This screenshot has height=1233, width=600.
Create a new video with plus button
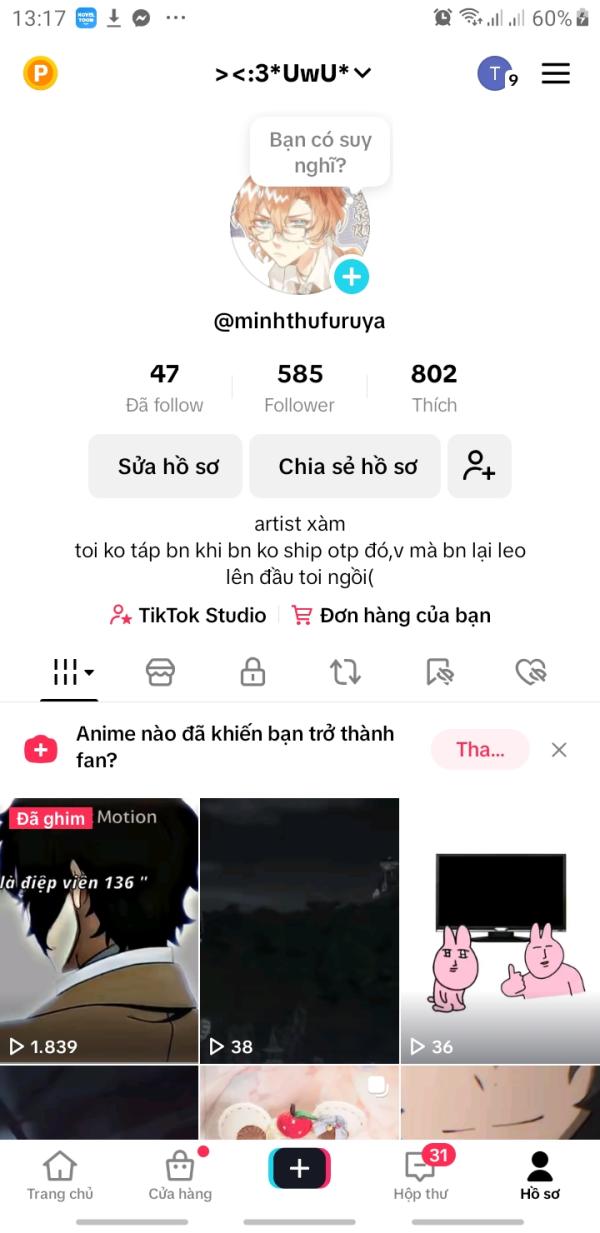(x=299, y=1168)
